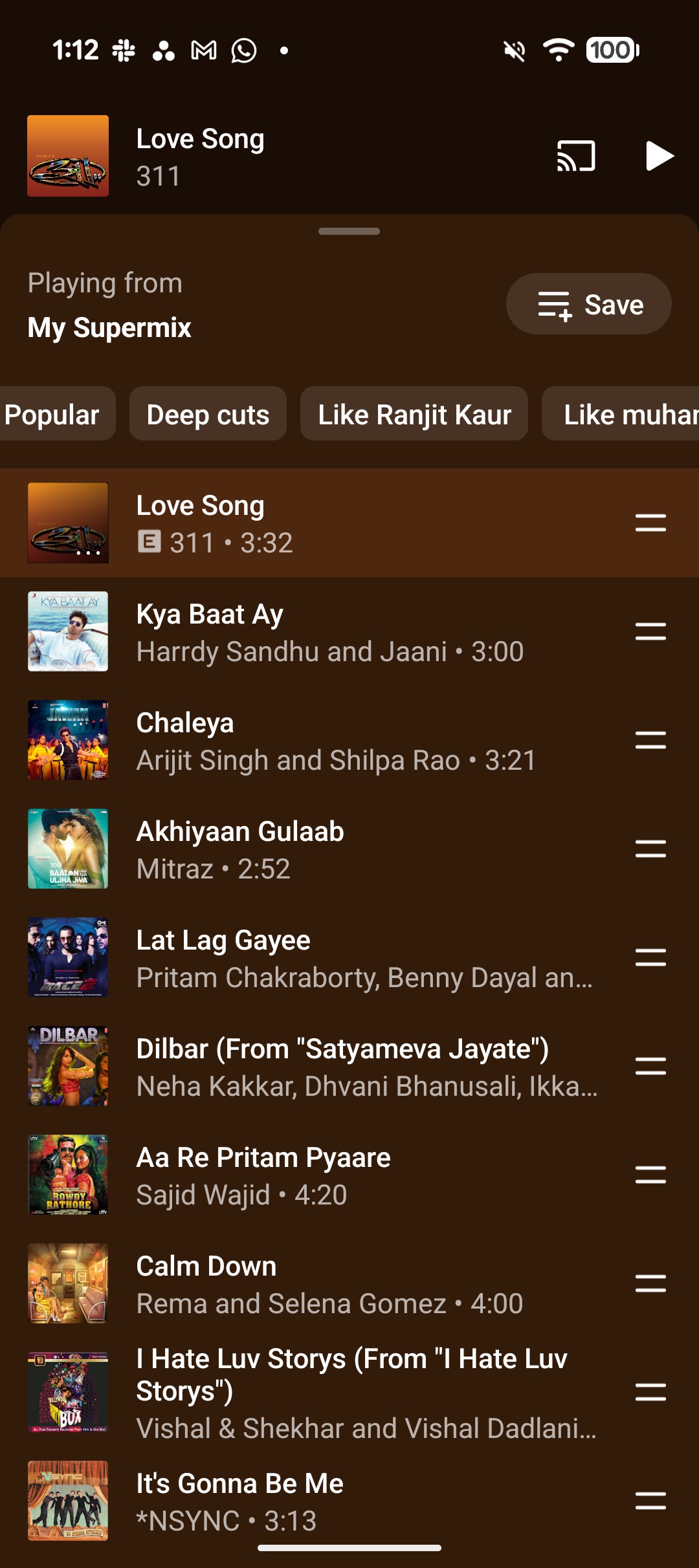Select the Lat Lag Gayee track

click(324, 958)
